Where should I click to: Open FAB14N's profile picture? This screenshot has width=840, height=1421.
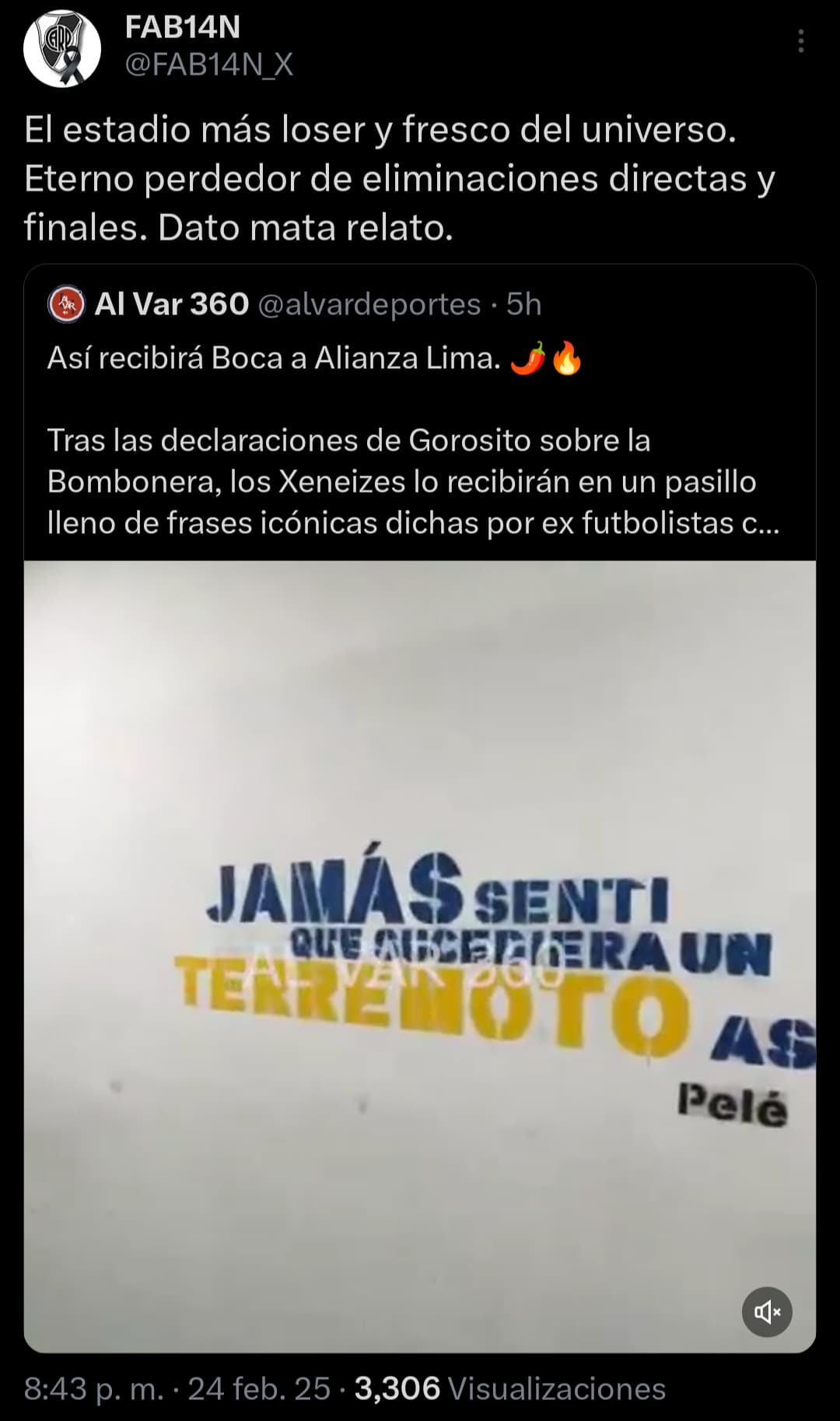click(x=62, y=48)
